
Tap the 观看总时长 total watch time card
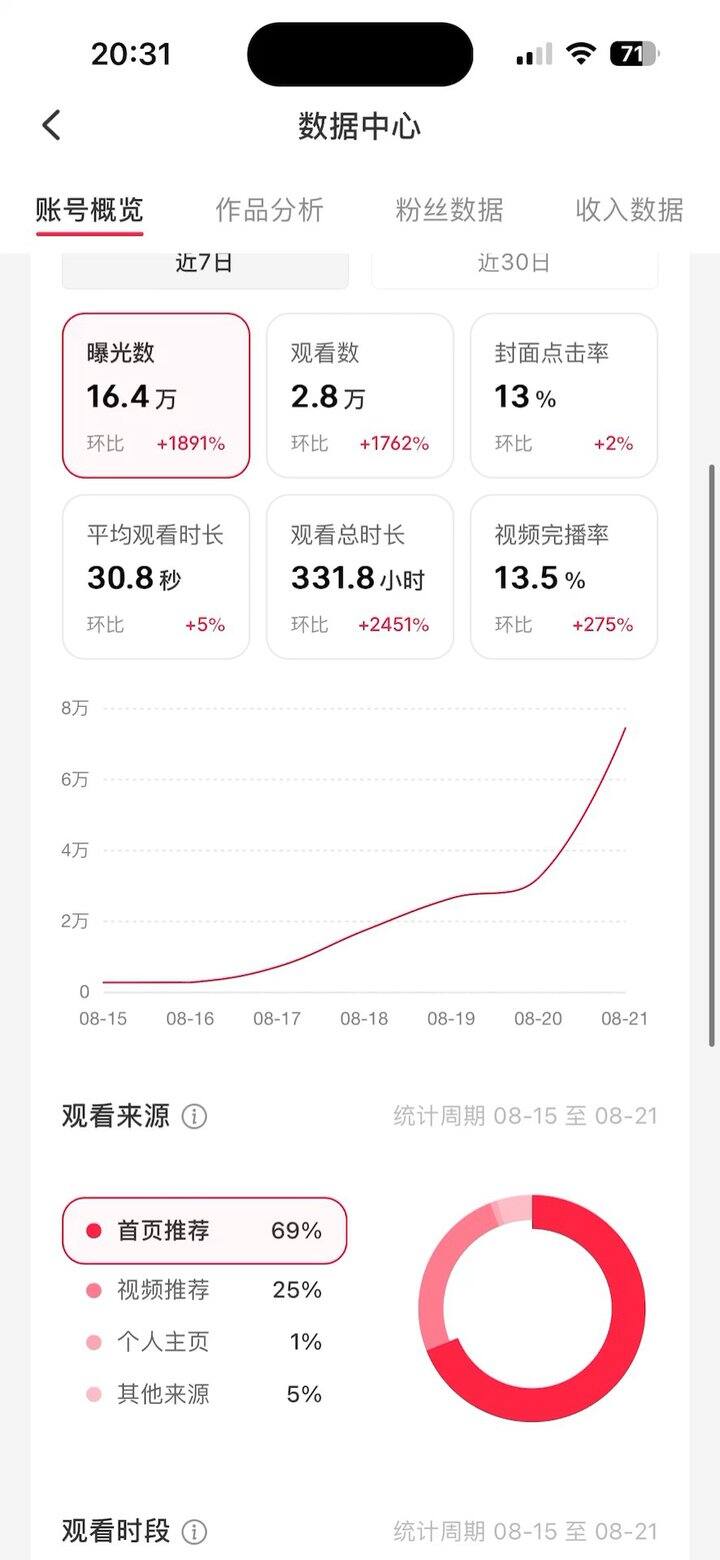coord(360,576)
